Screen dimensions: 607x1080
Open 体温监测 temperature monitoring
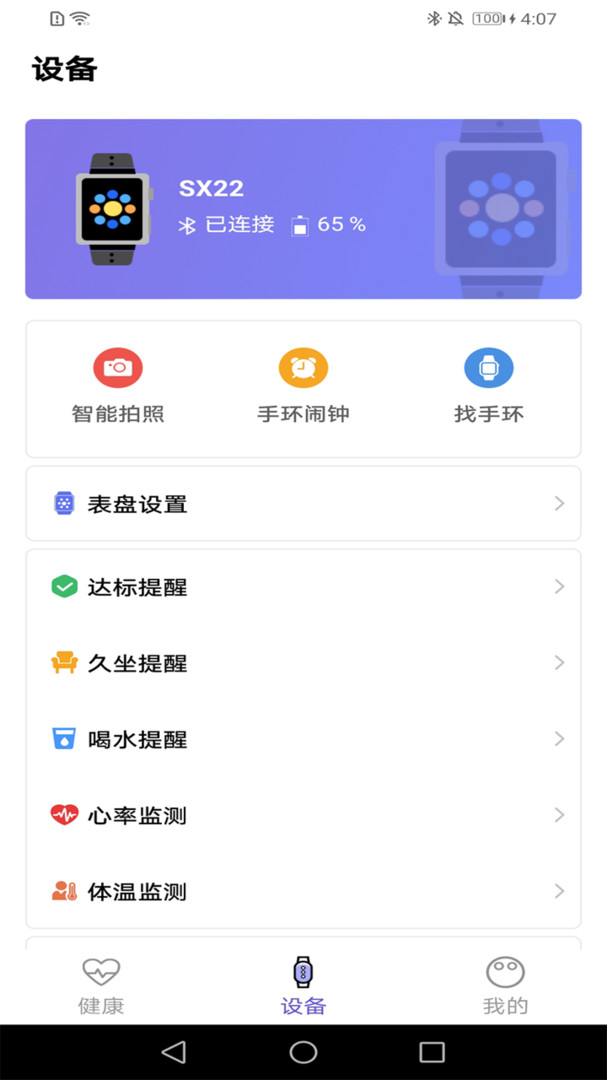tap(303, 891)
